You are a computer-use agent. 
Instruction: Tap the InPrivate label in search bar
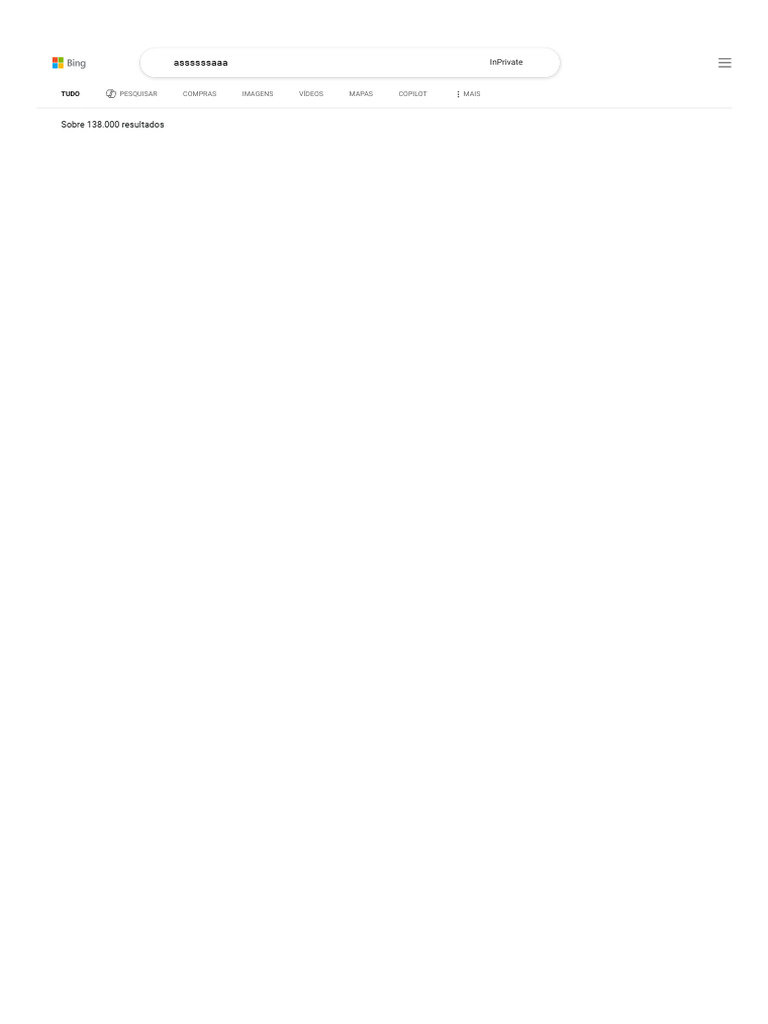click(x=506, y=62)
